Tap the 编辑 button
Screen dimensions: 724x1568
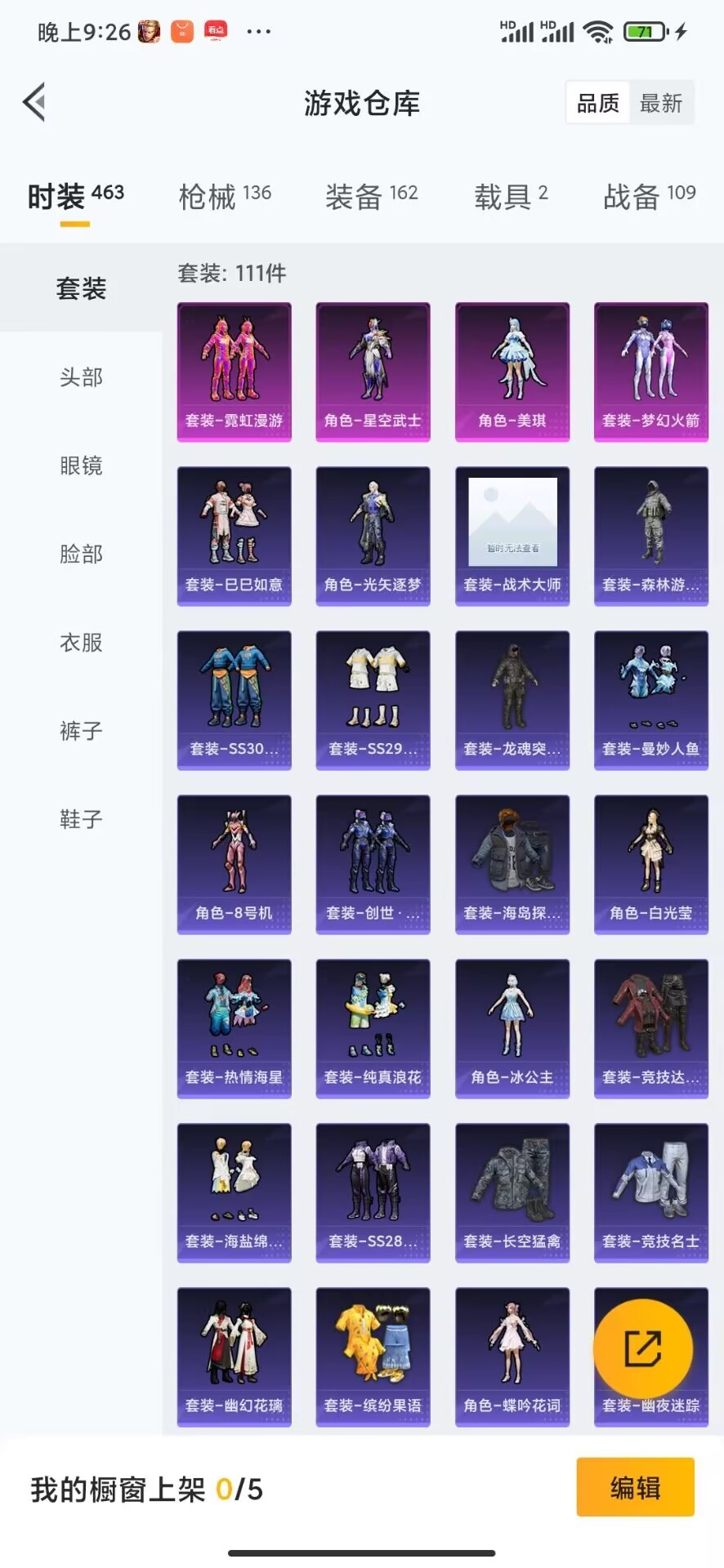[x=635, y=1487]
